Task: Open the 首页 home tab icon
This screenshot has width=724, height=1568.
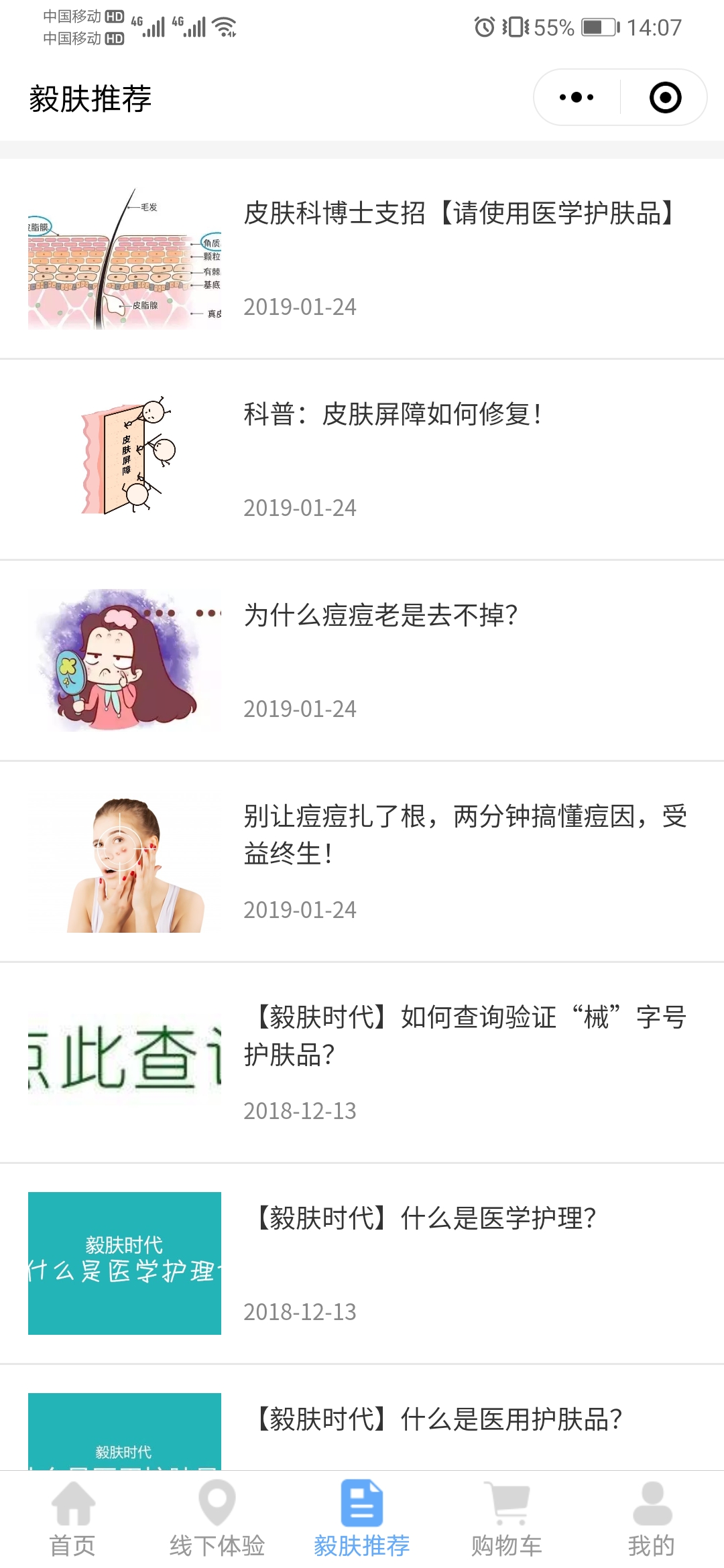Action: click(x=72, y=1504)
